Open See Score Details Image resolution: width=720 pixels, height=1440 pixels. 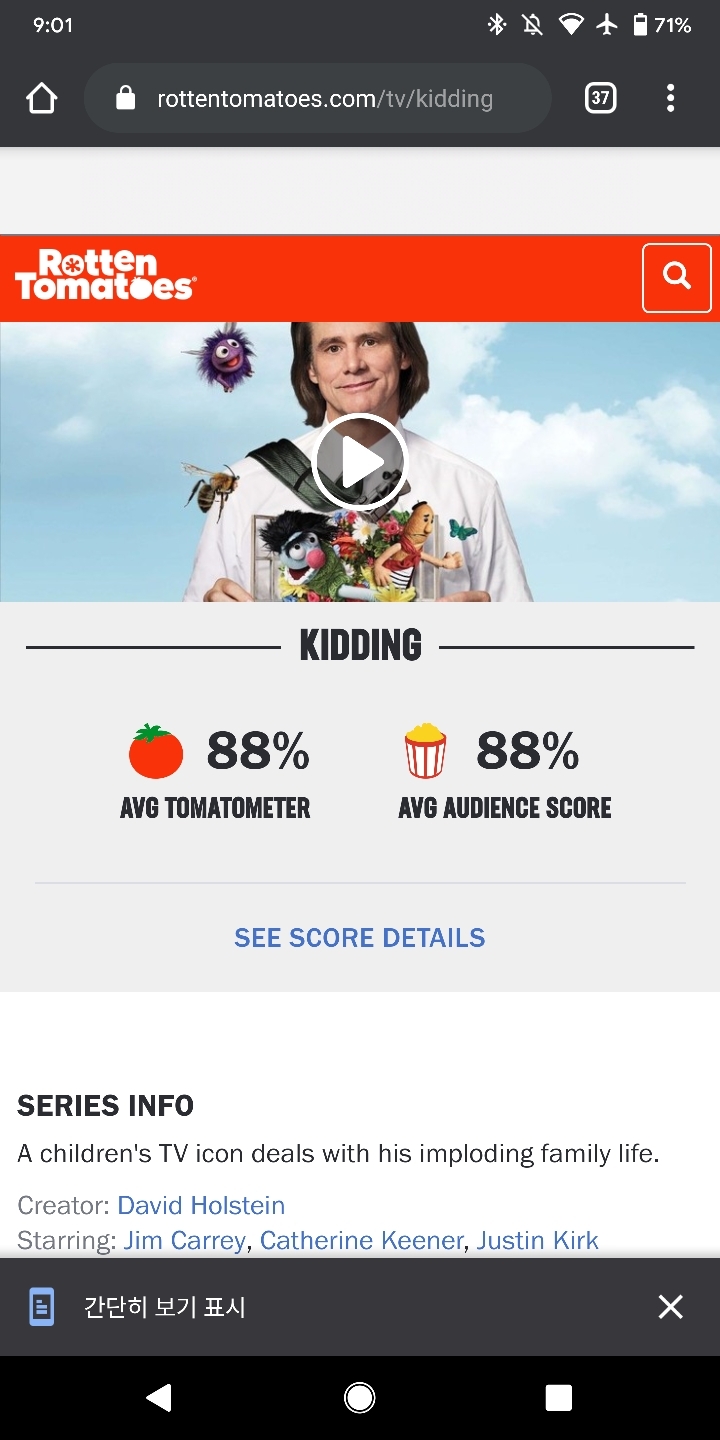[360, 938]
